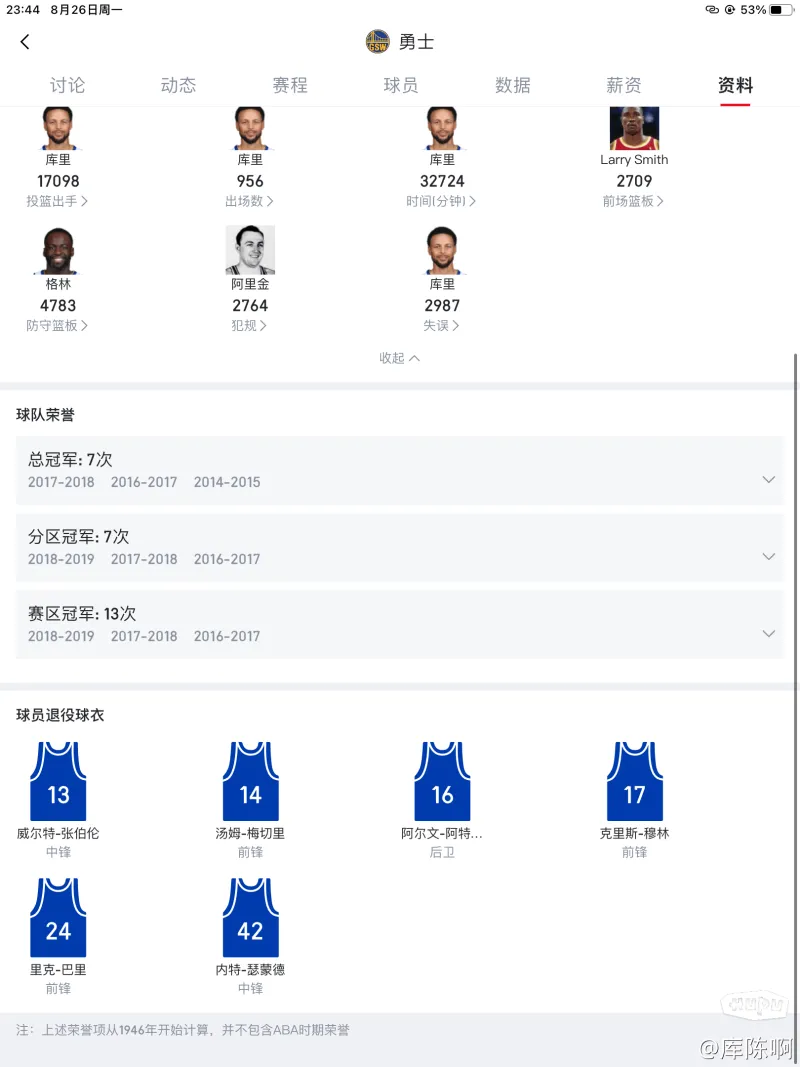Collapse the stats section with 收起

(399, 358)
